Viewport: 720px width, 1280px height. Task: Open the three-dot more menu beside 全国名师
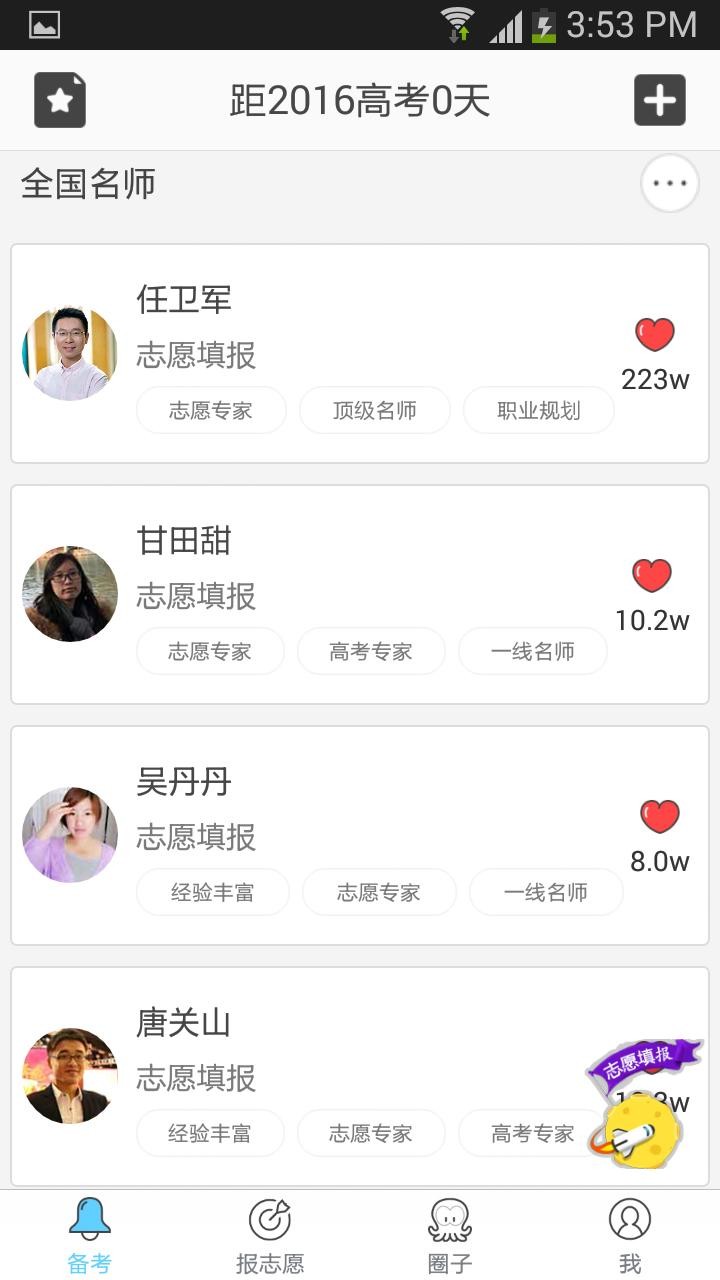(x=669, y=184)
